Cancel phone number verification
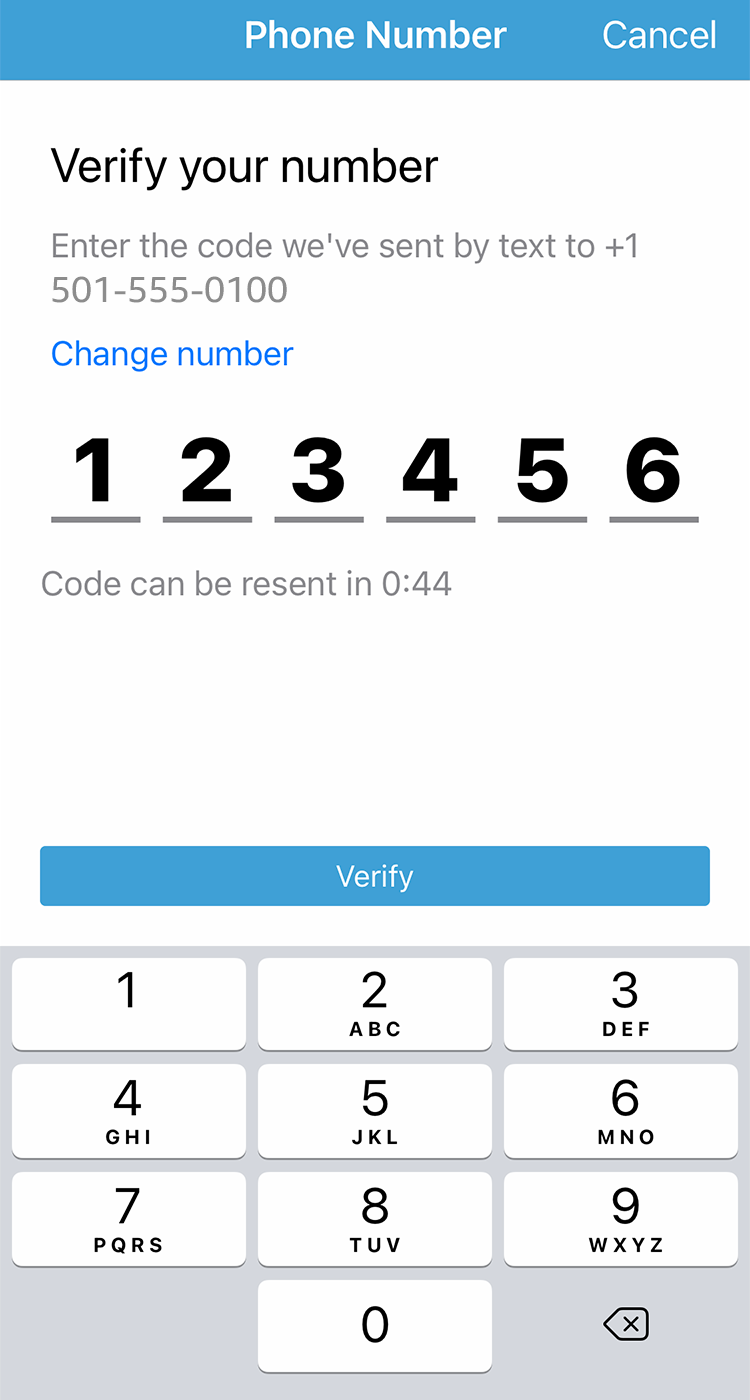This screenshot has height=1400, width=750. pos(659,36)
